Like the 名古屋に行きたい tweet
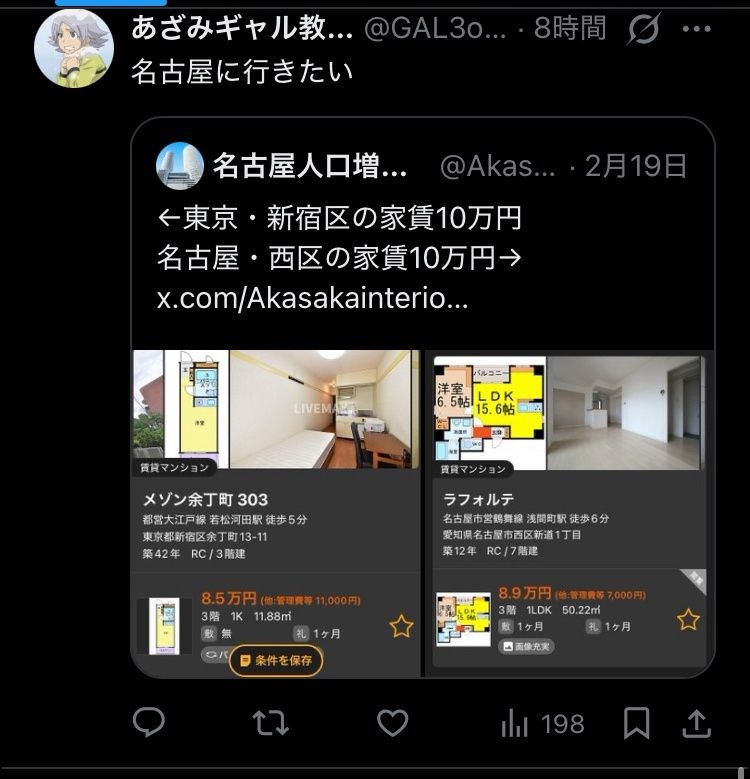Image resolution: width=750 pixels, height=779 pixels. click(393, 723)
